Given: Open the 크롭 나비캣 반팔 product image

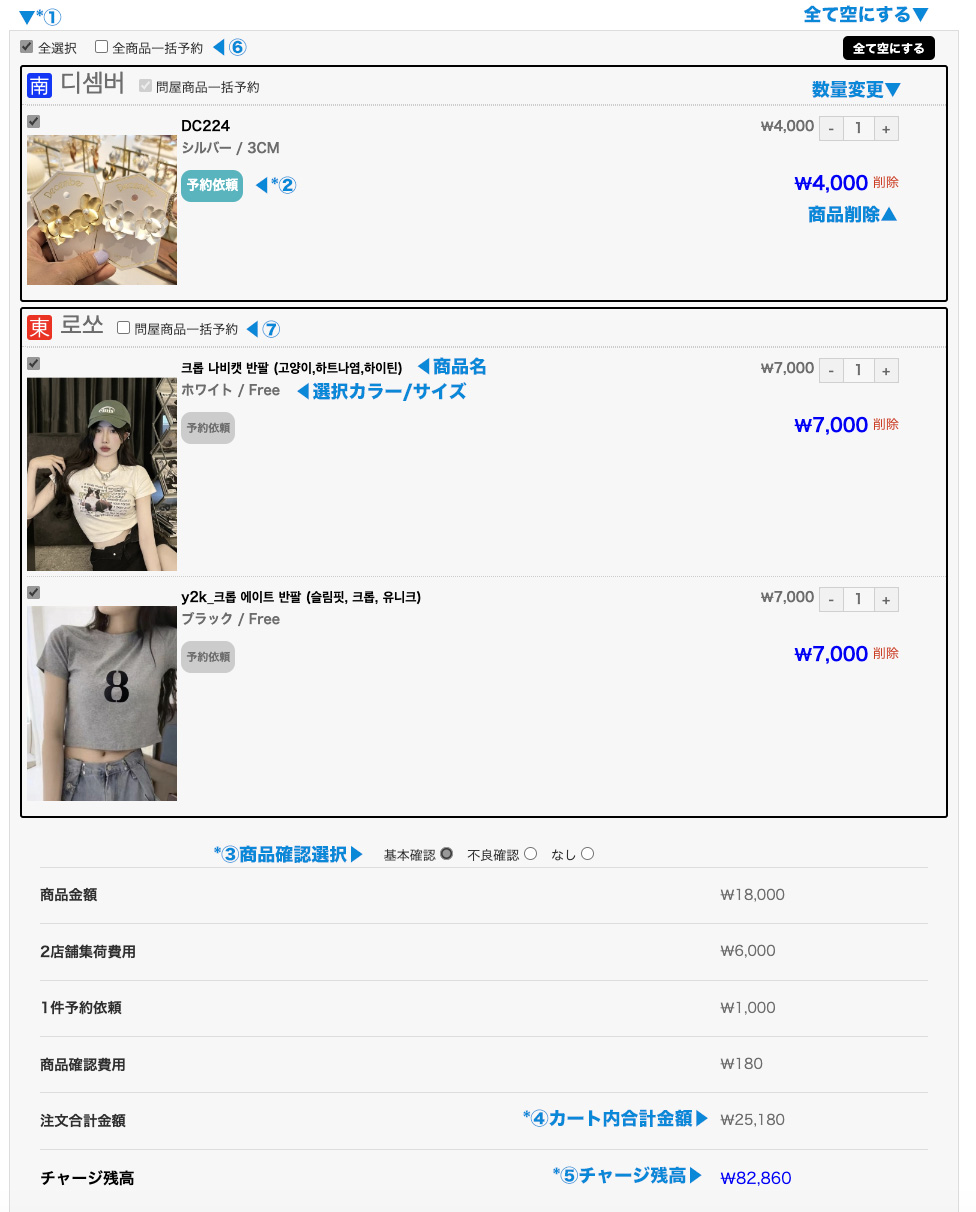Looking at the screenshot, I should click(x=102, y=473).
